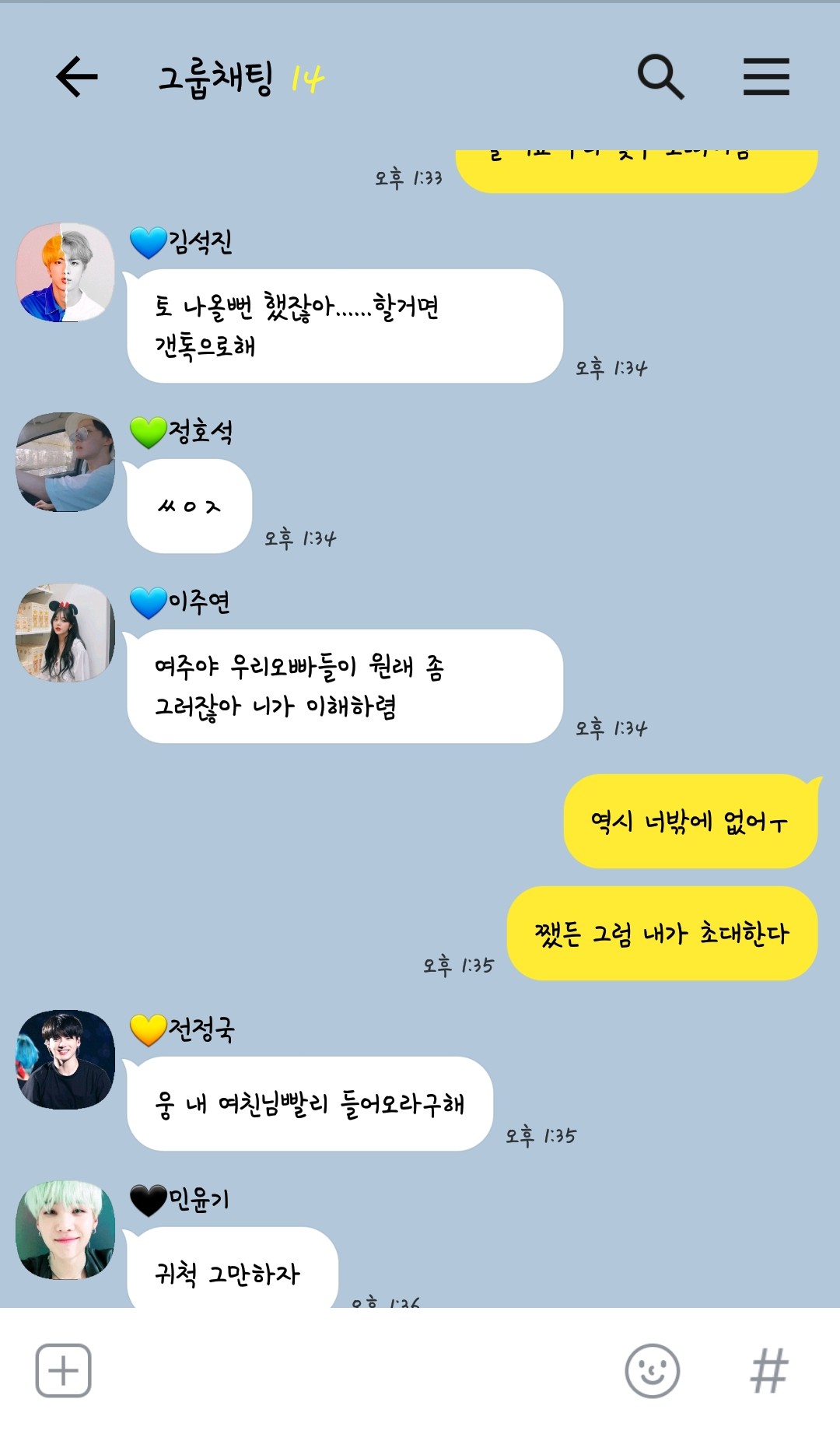View 전정국's profile picture

(x=65, y=1060)
